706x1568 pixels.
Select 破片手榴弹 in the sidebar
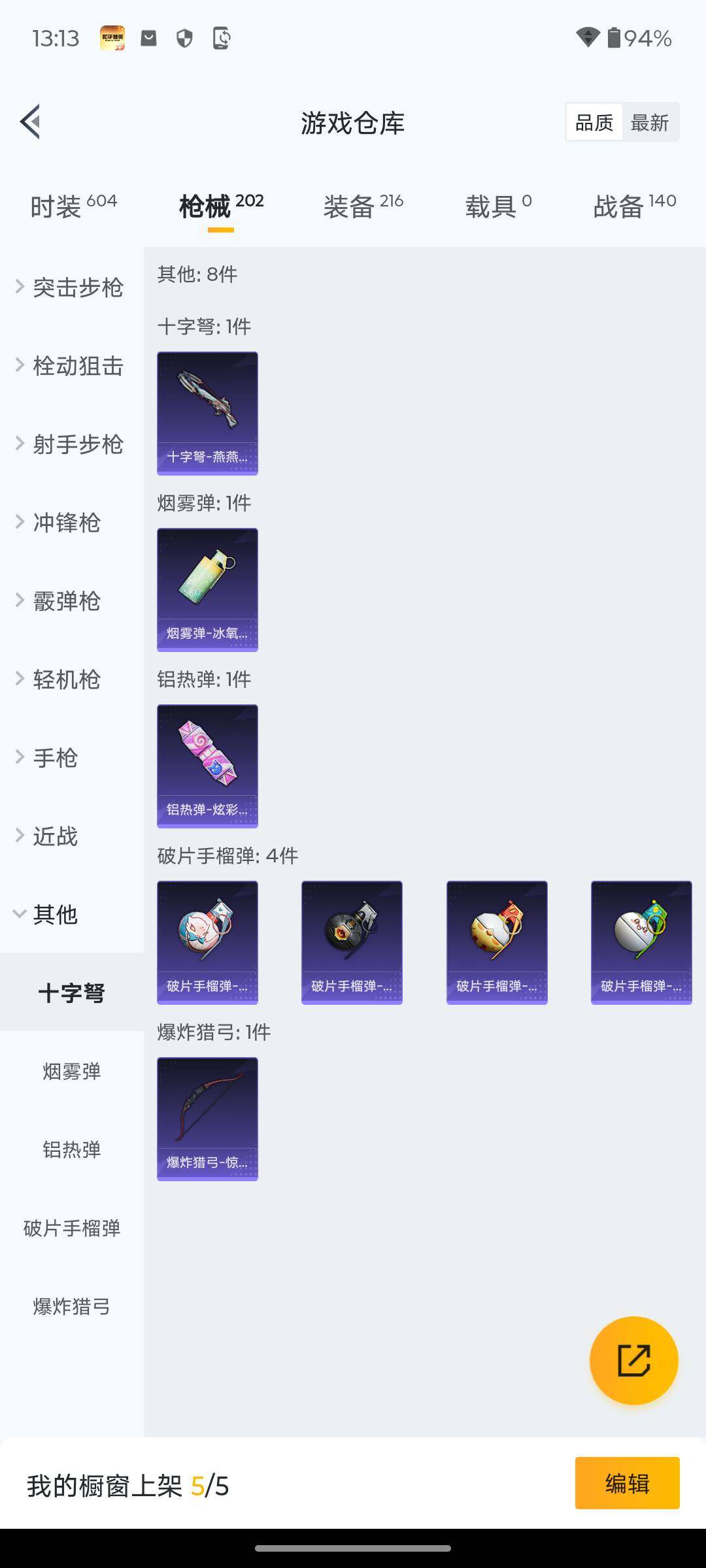coord(71,1228)
